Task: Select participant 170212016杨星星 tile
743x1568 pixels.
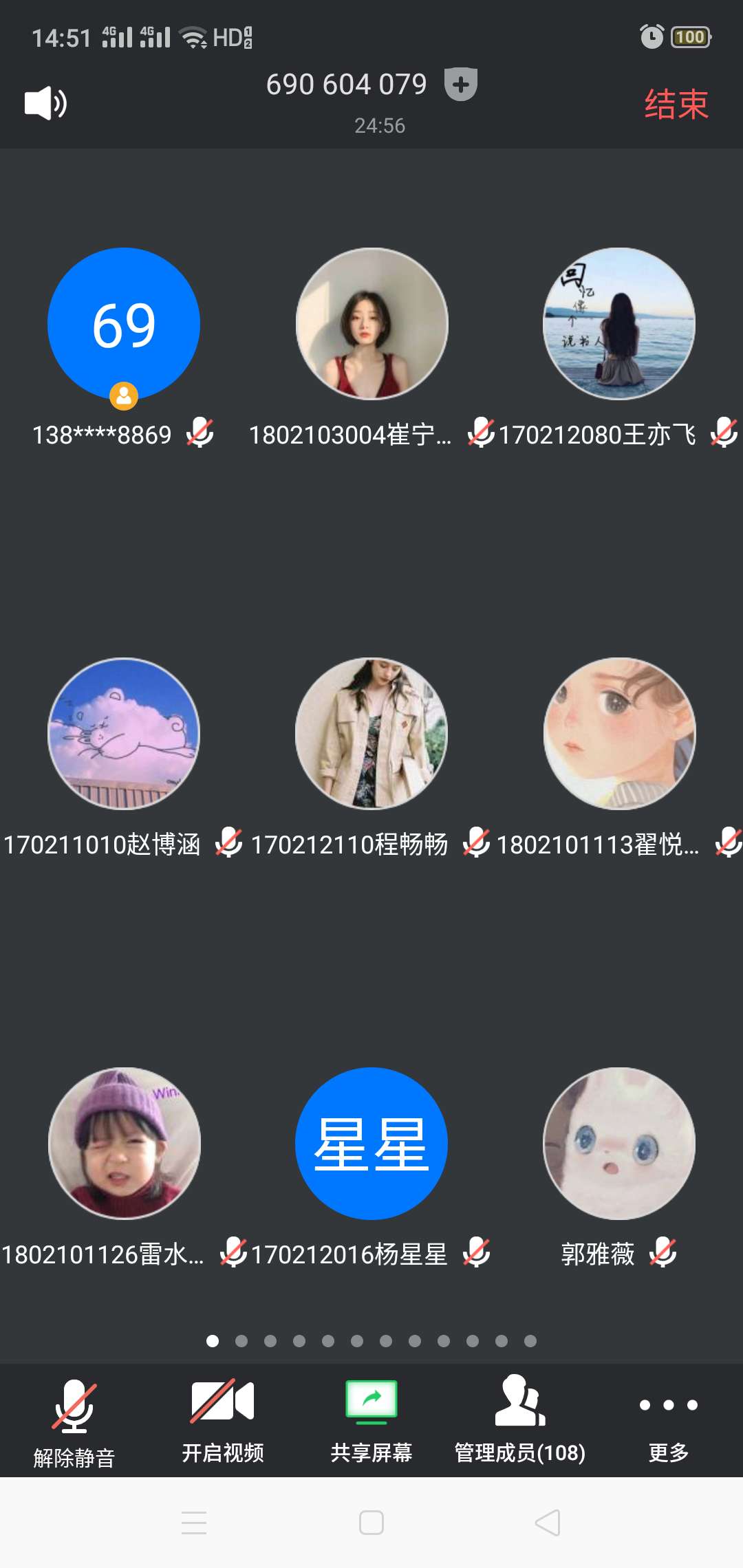Action: (371, 1144)
